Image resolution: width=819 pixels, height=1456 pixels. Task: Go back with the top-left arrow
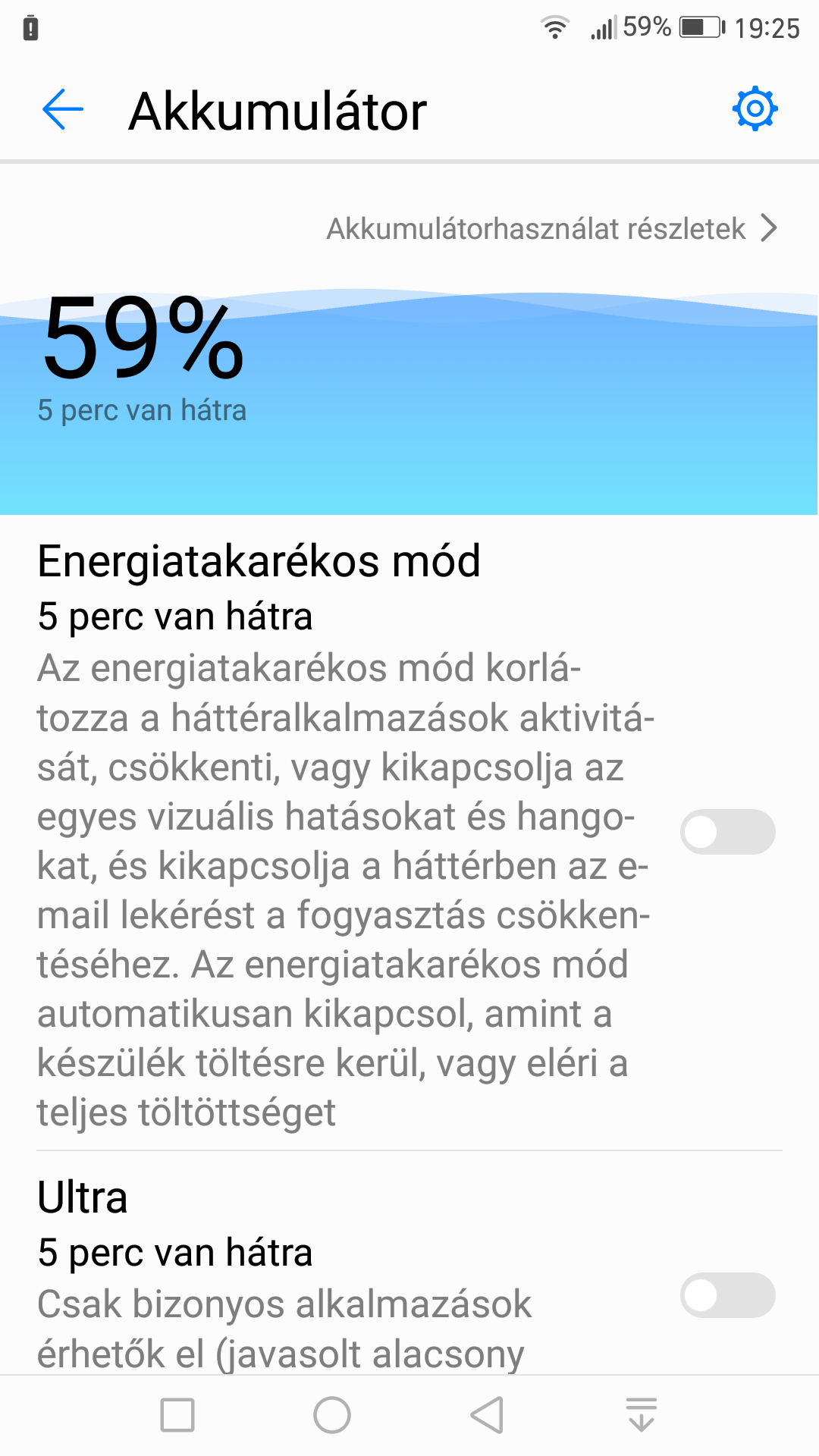tap(62, 110)
